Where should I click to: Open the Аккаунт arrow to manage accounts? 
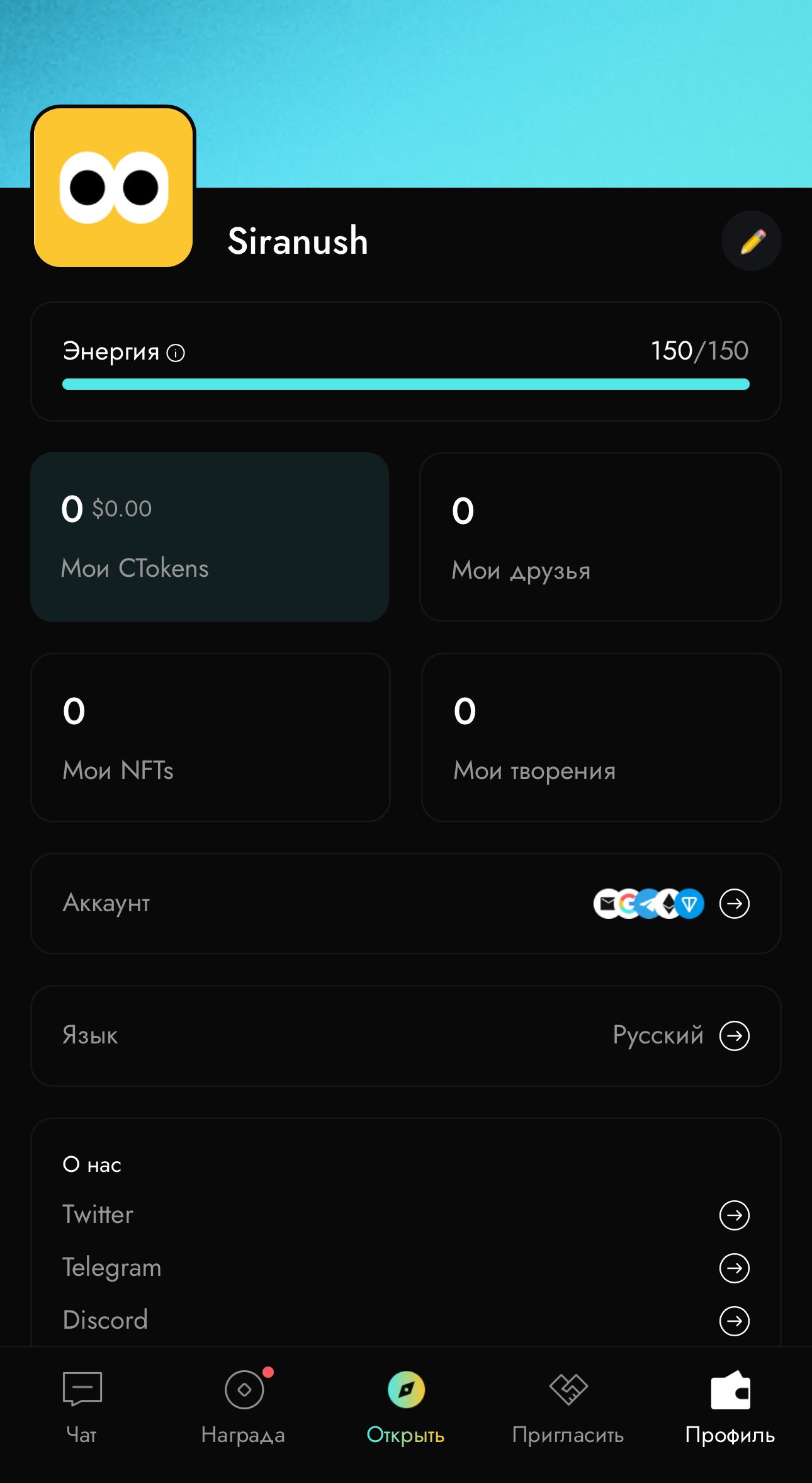[735, 903]
